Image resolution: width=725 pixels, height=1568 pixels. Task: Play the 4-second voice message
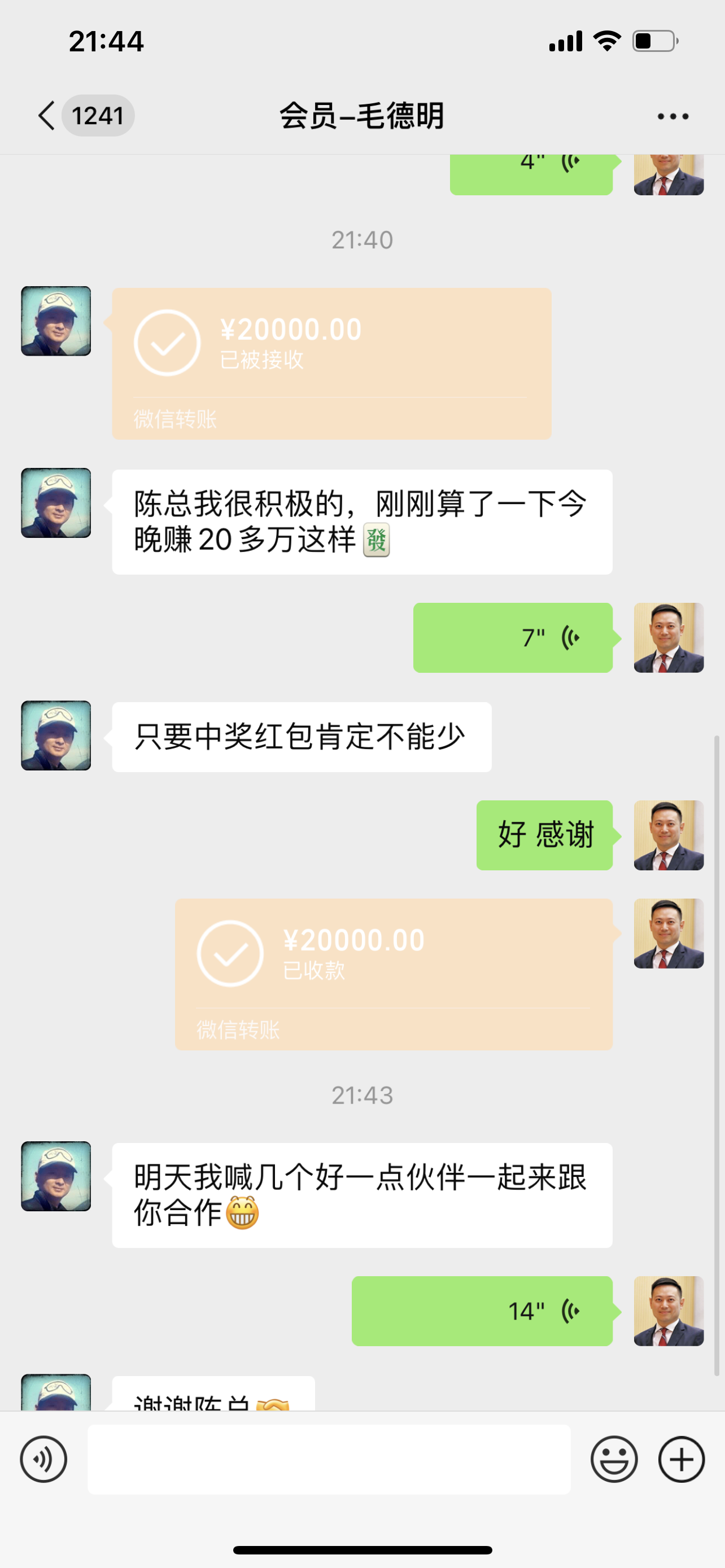coord(530,173)
